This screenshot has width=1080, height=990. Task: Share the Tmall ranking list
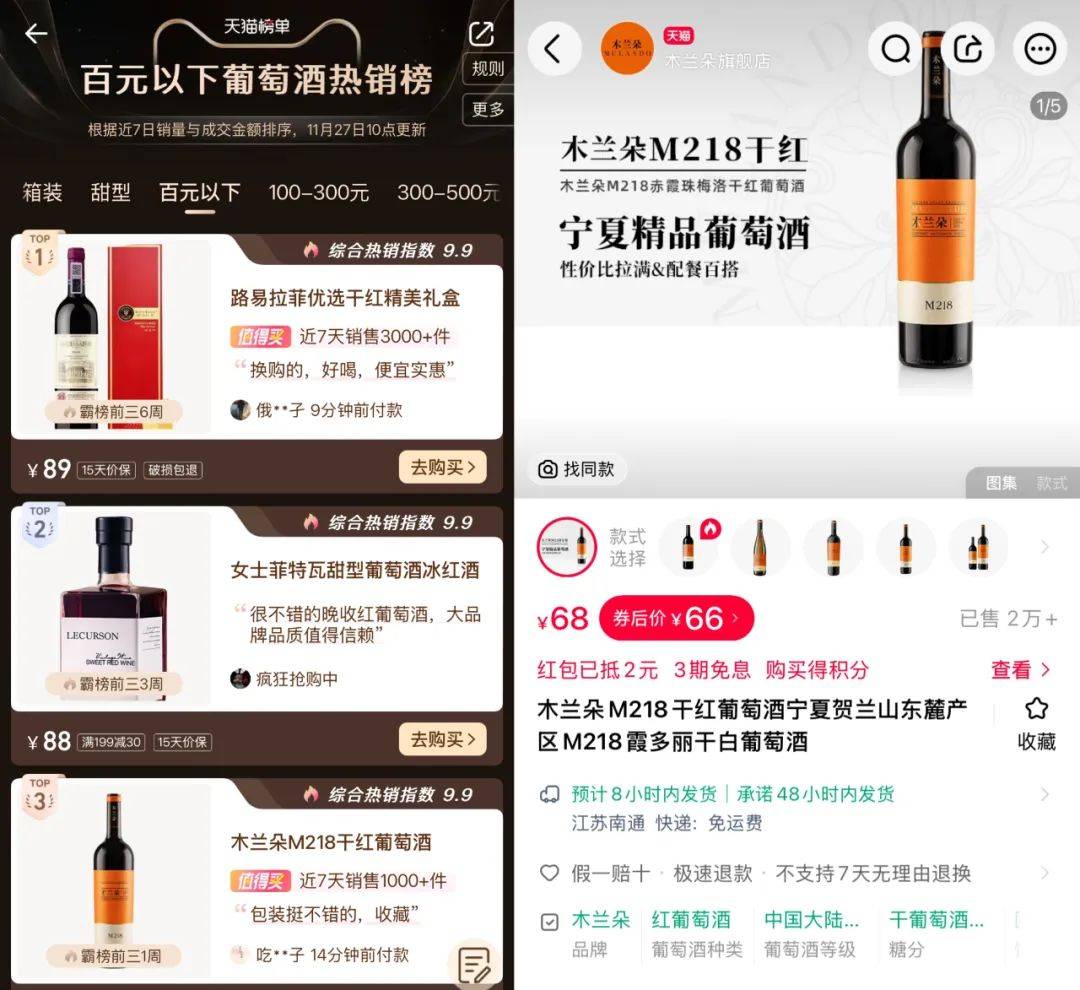481,34
